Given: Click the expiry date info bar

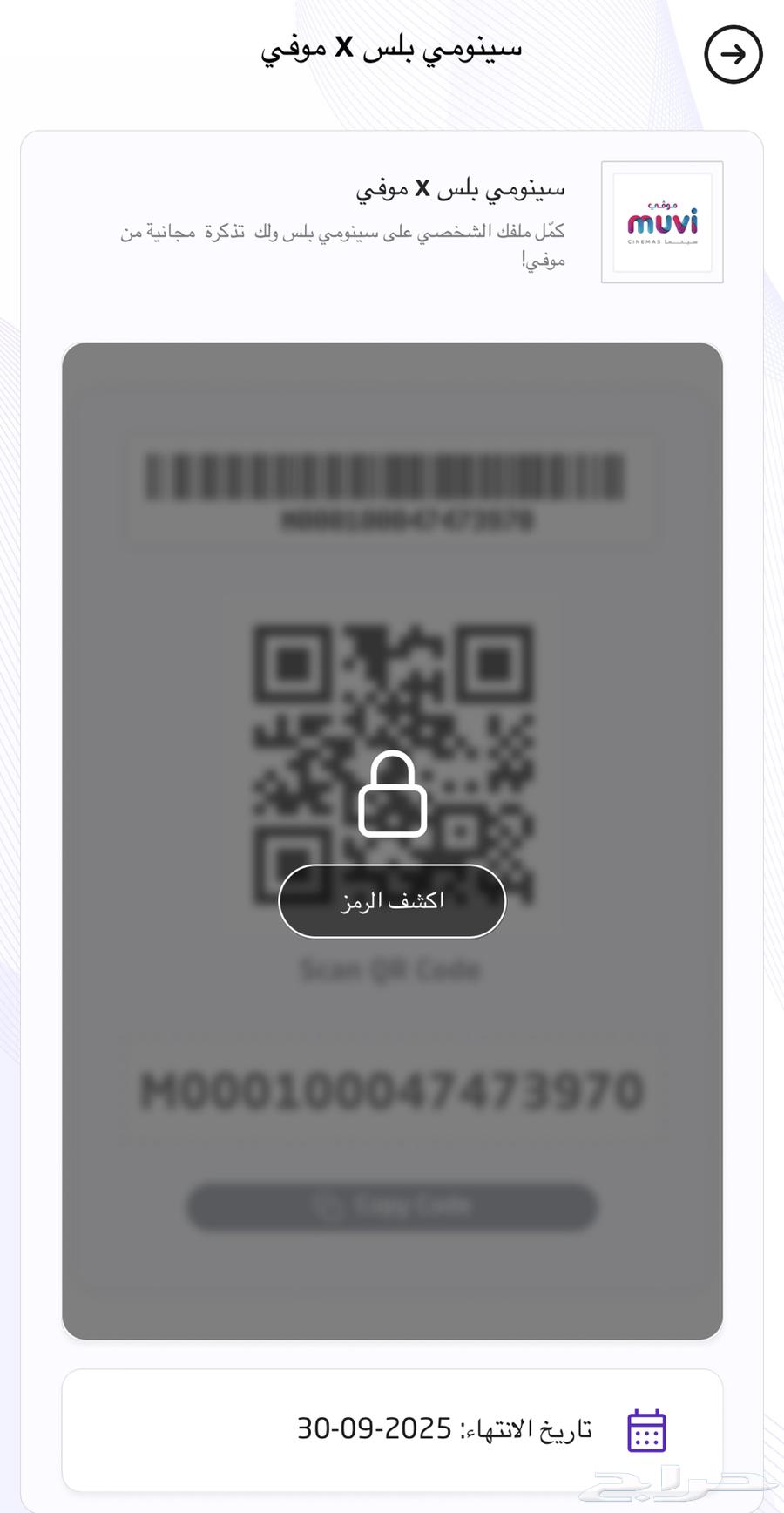Looking at the screenshot, I should click(391, 1428).
